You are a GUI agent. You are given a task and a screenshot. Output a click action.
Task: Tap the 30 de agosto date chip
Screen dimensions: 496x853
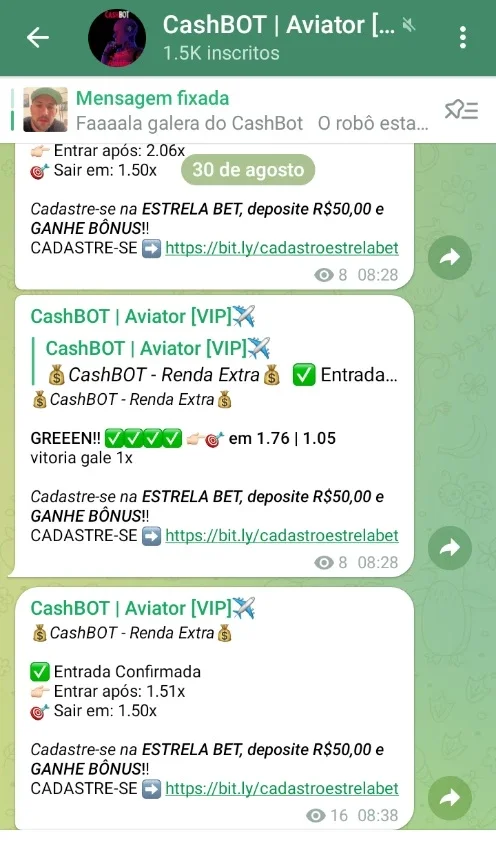point(248,170)
